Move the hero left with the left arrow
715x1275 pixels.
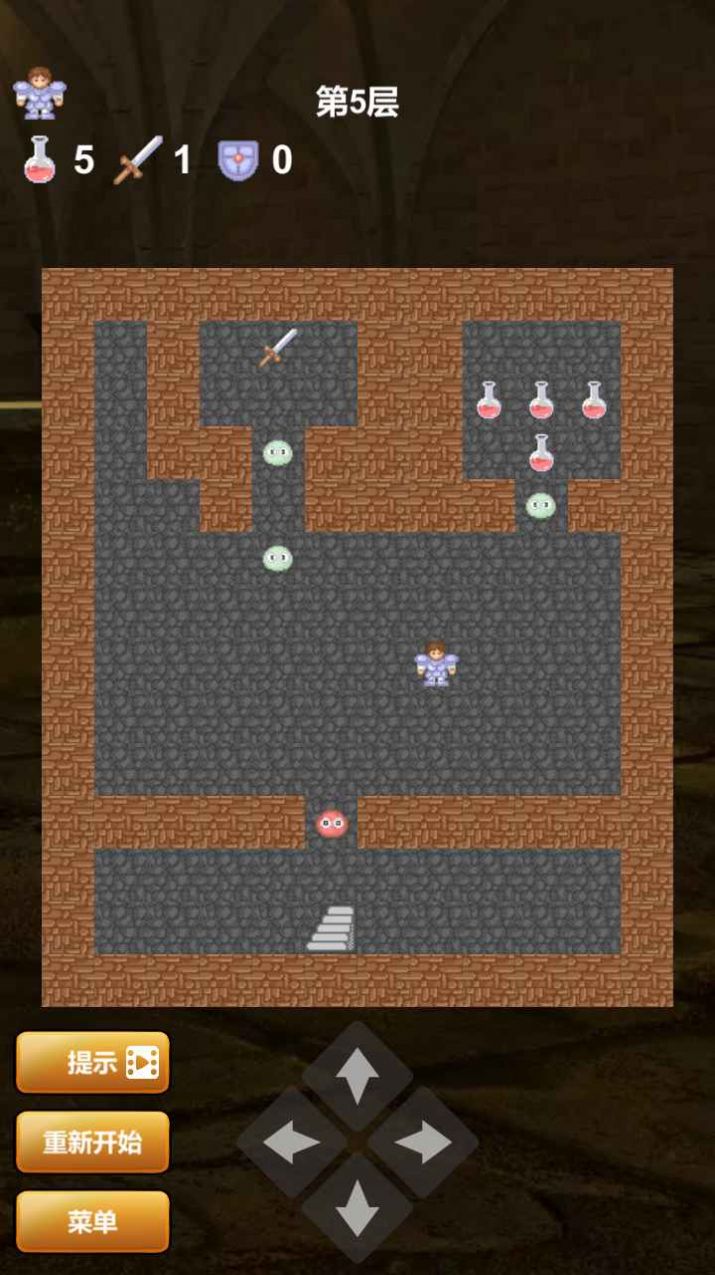291,1143
